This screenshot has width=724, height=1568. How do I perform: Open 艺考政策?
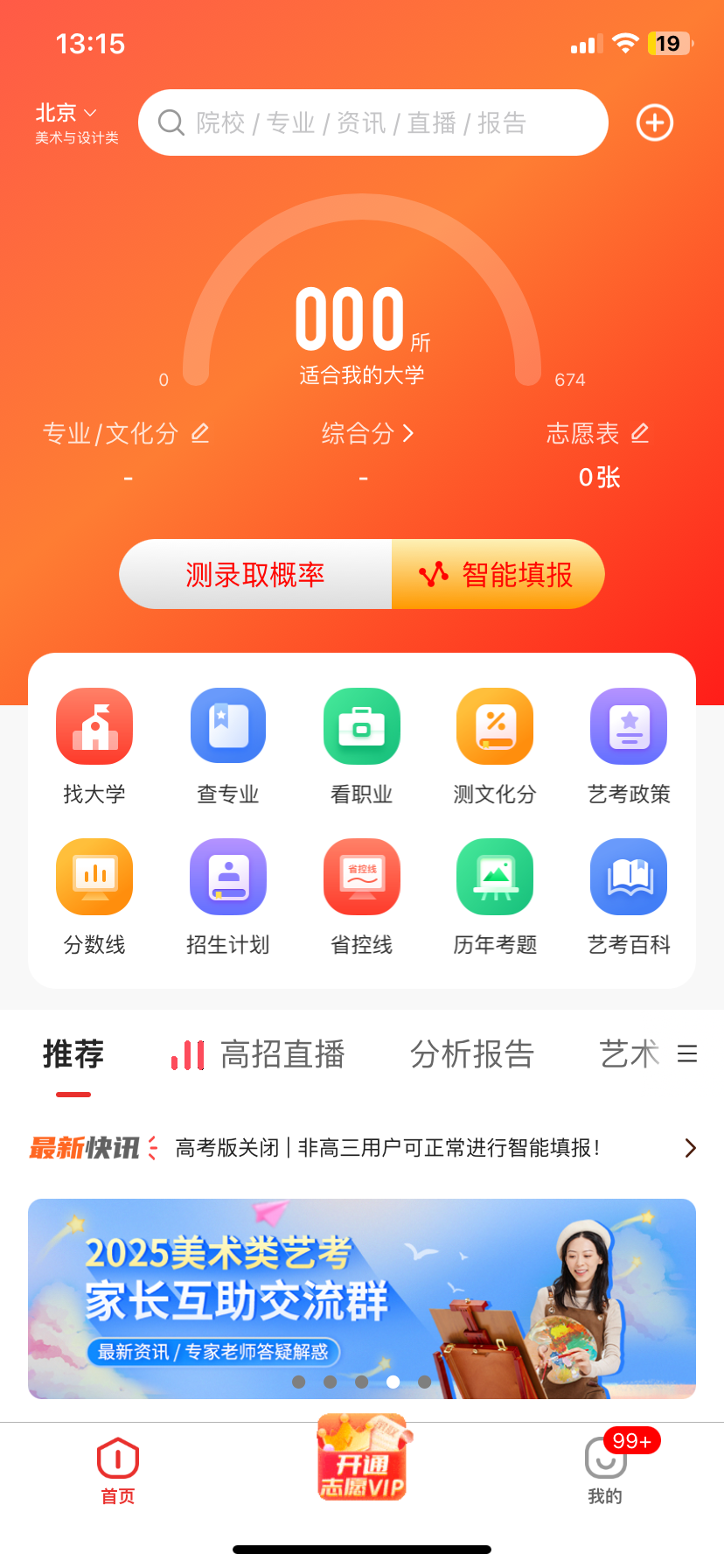click(x=629, y=745)
